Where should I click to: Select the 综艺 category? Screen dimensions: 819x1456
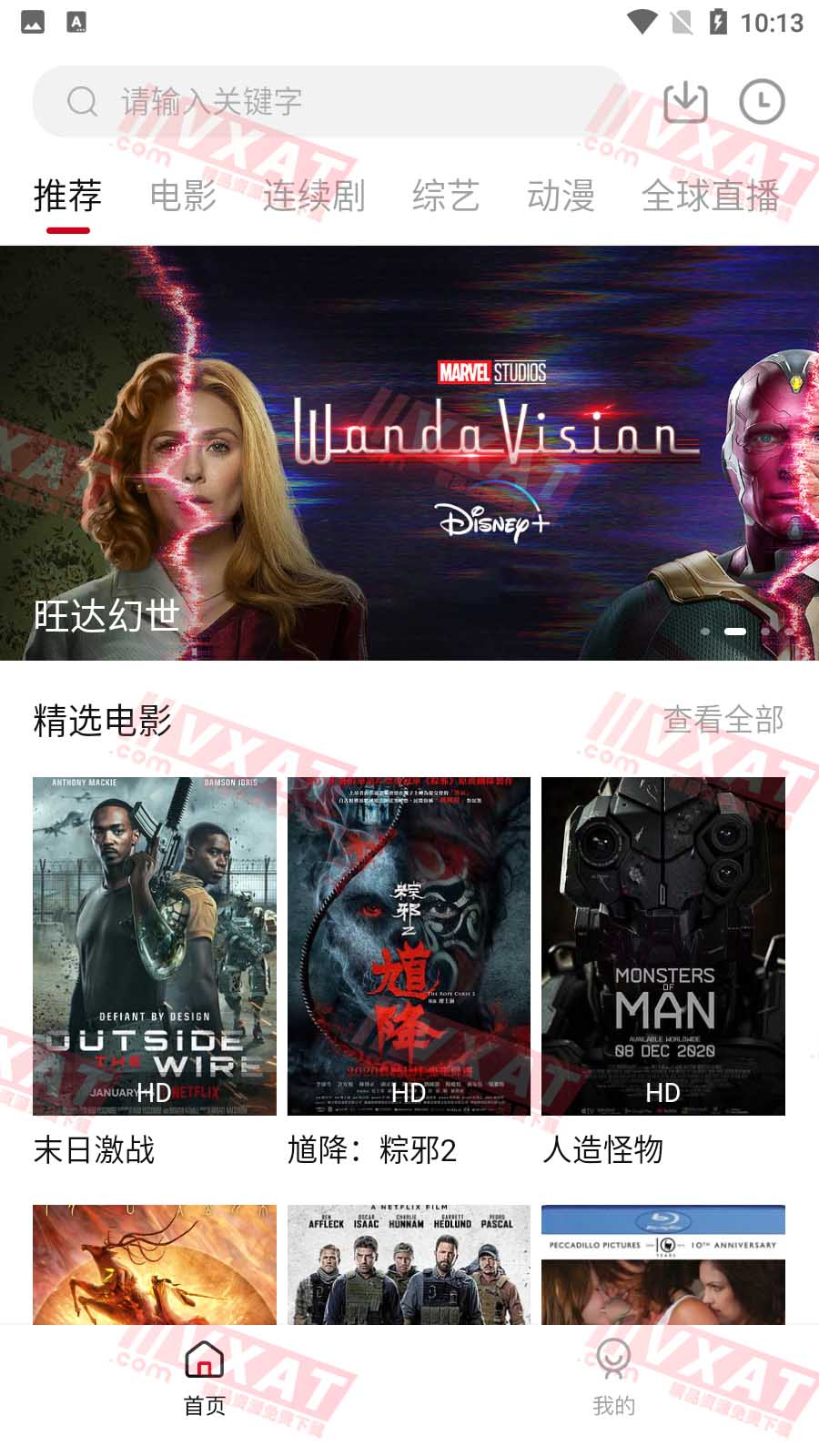(x=445, y=194)
